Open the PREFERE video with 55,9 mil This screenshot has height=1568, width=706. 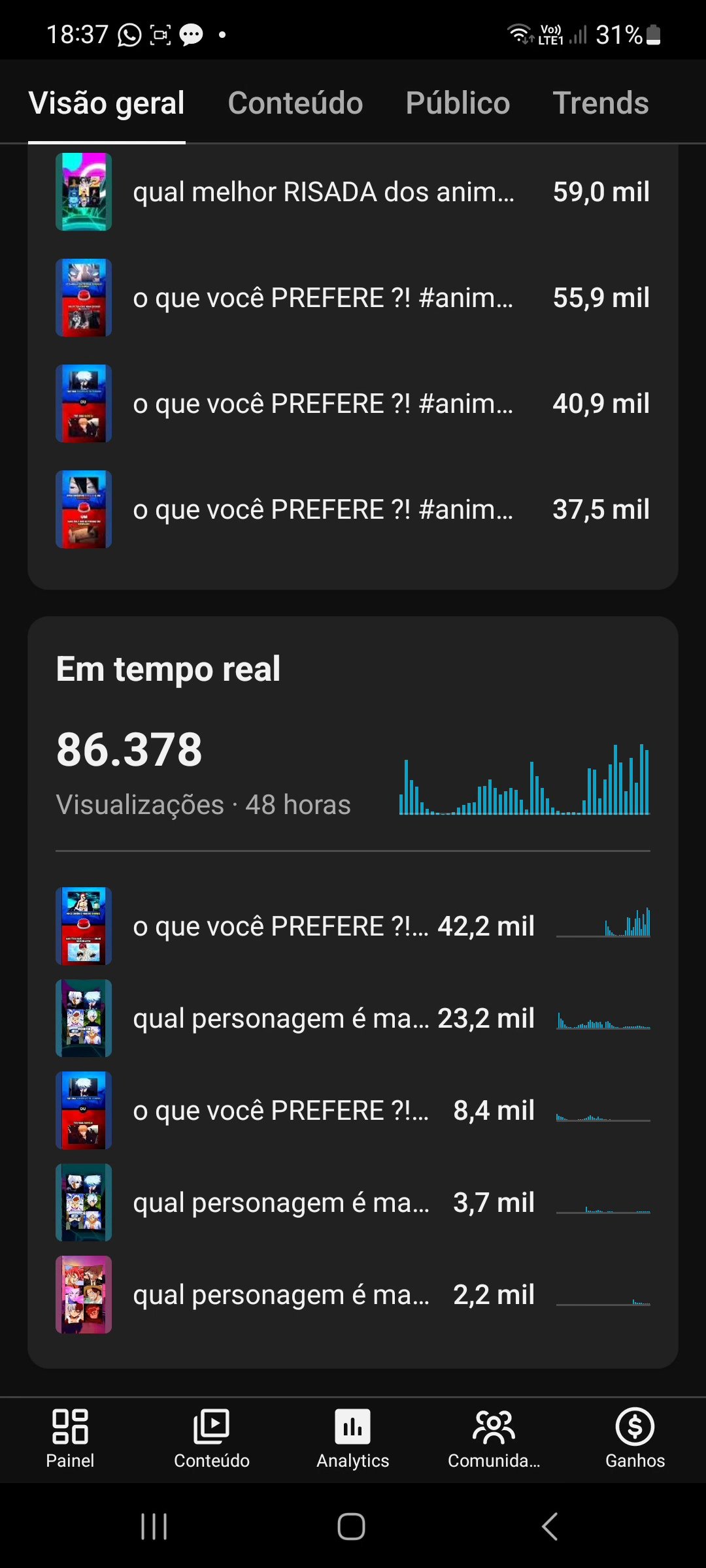pos(353,298)
